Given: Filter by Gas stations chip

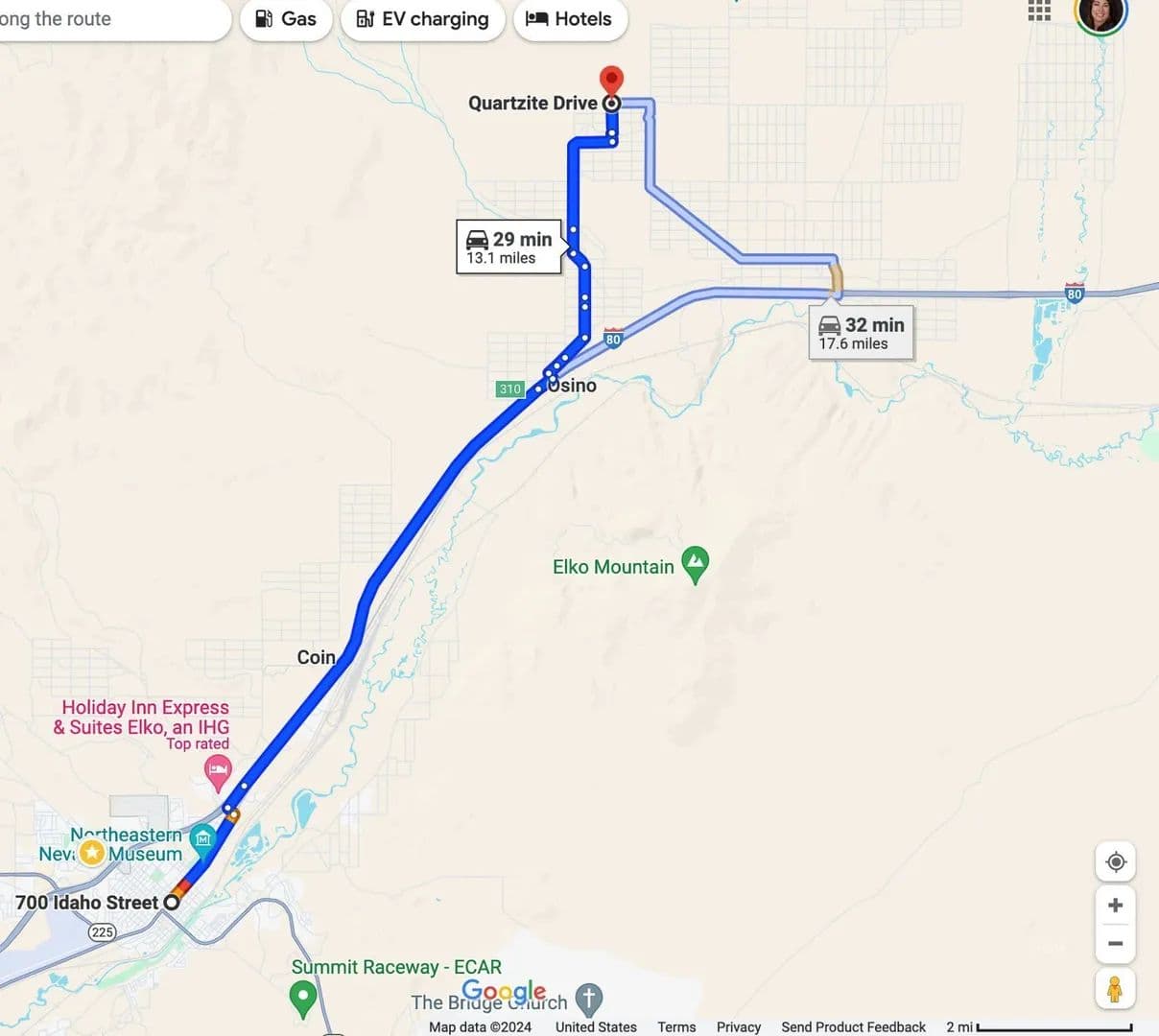Looking at the screenshot, I should 286,19.
